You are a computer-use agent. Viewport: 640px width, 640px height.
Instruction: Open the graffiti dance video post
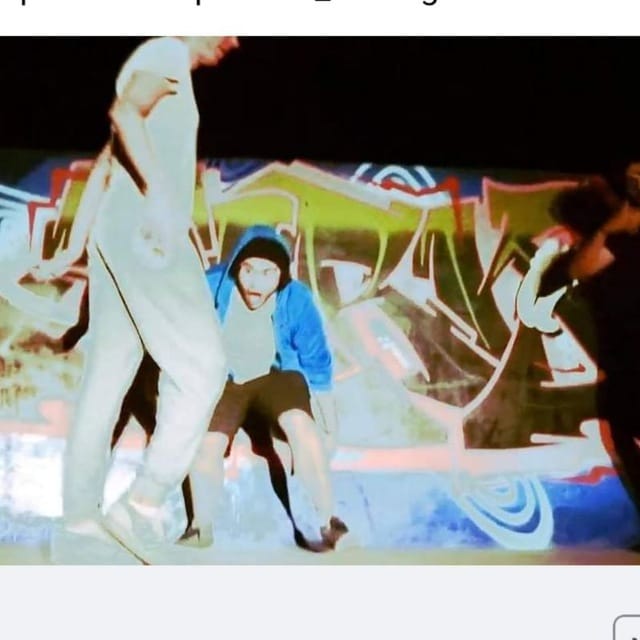click(x=320, y=300)
